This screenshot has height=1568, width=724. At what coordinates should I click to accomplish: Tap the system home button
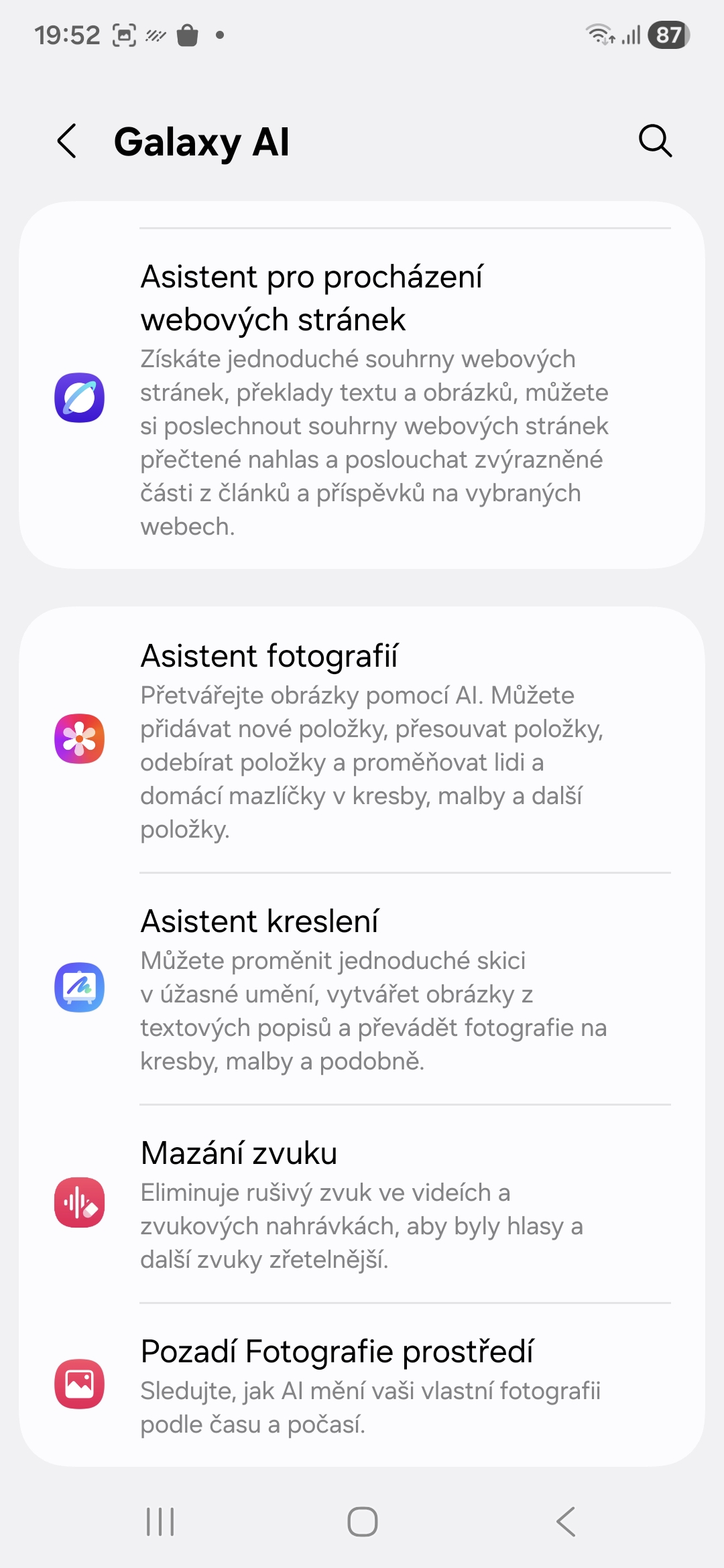(362, 1522)
